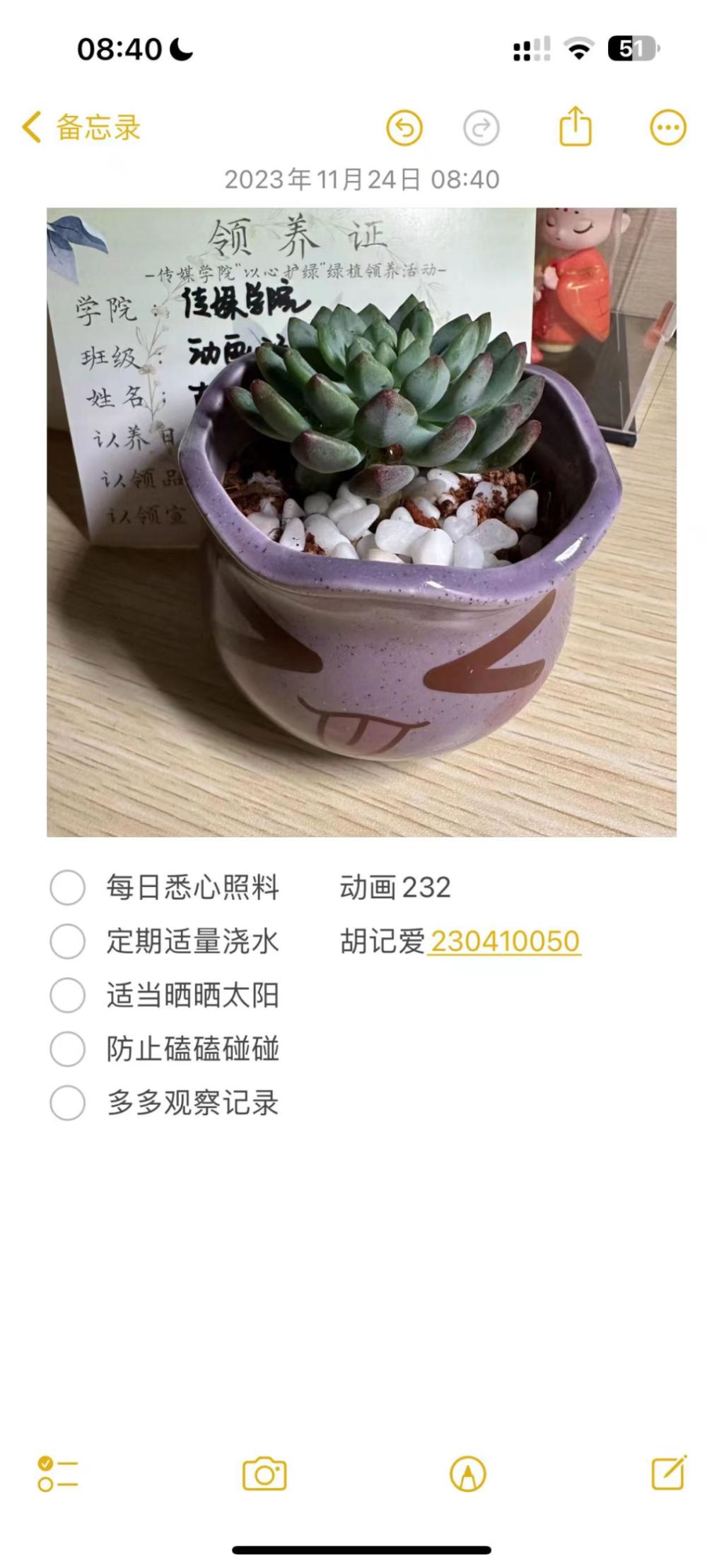Compose a new note
Image resolution: width=724 pixels, height=1568 pixels.
(668, 1473)
